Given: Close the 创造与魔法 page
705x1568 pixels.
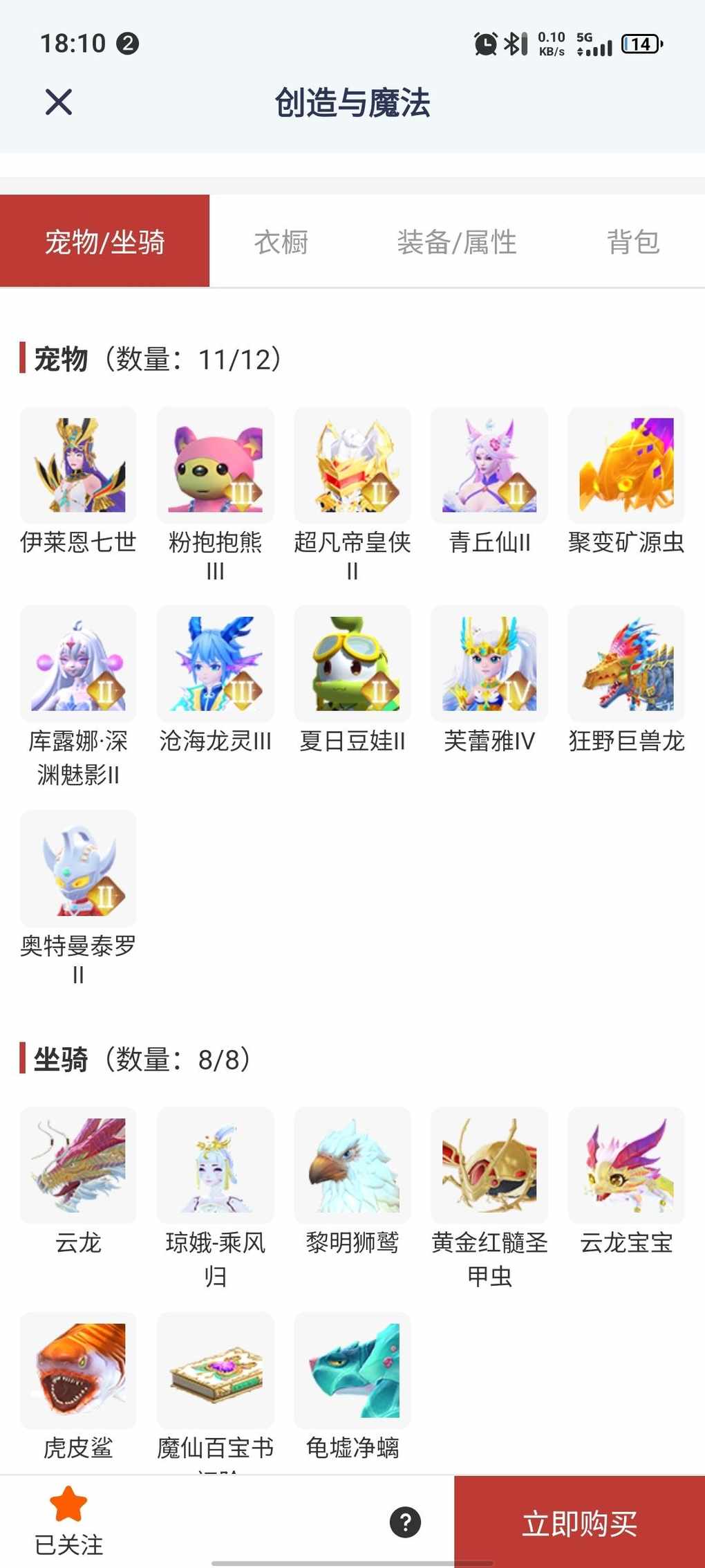Looking at the screenshot, I should click(59, 102).
